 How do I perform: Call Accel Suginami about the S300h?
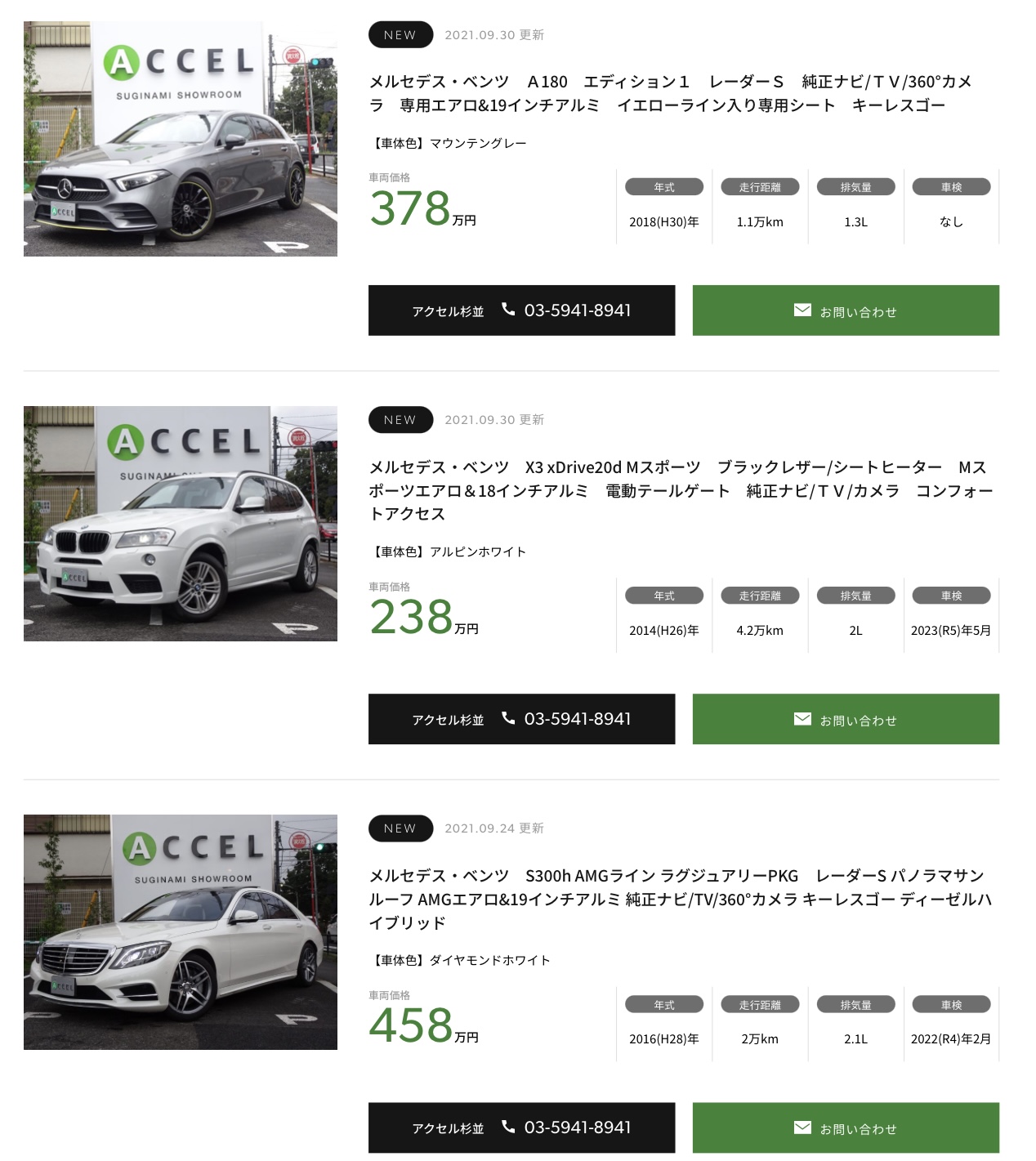tap(521, 1128)
